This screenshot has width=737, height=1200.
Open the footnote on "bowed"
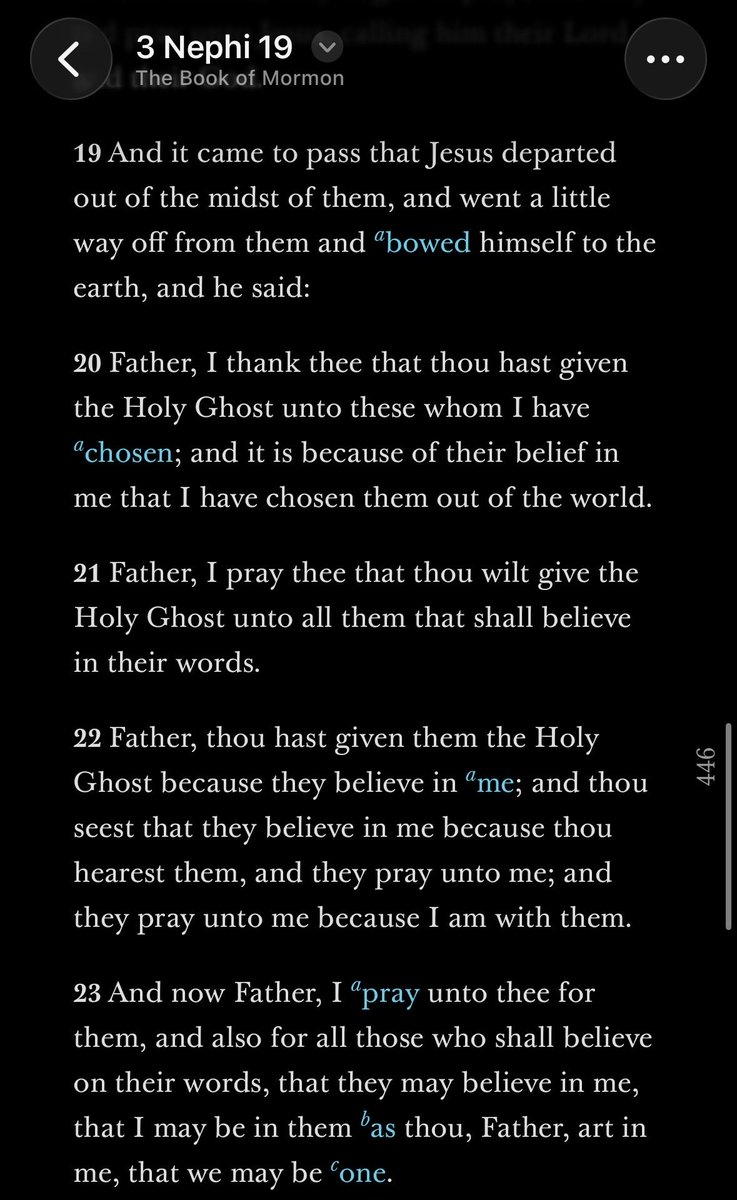(422, 242)
